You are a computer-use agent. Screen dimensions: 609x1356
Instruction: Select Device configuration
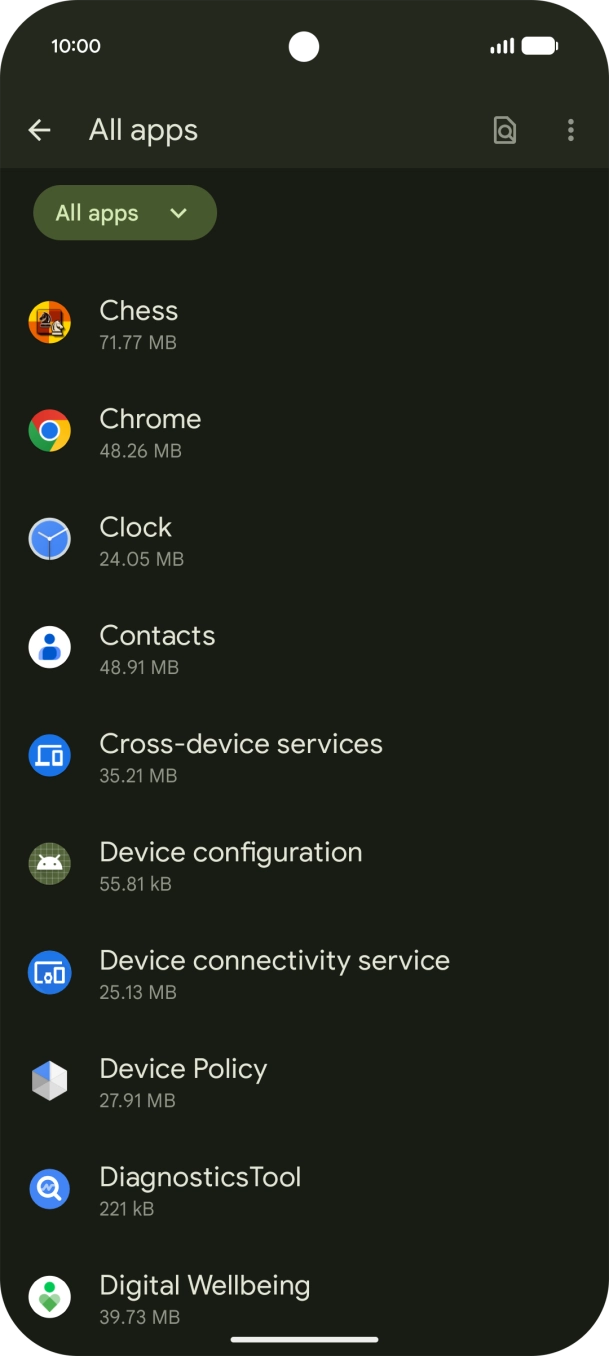coord(304,865)
